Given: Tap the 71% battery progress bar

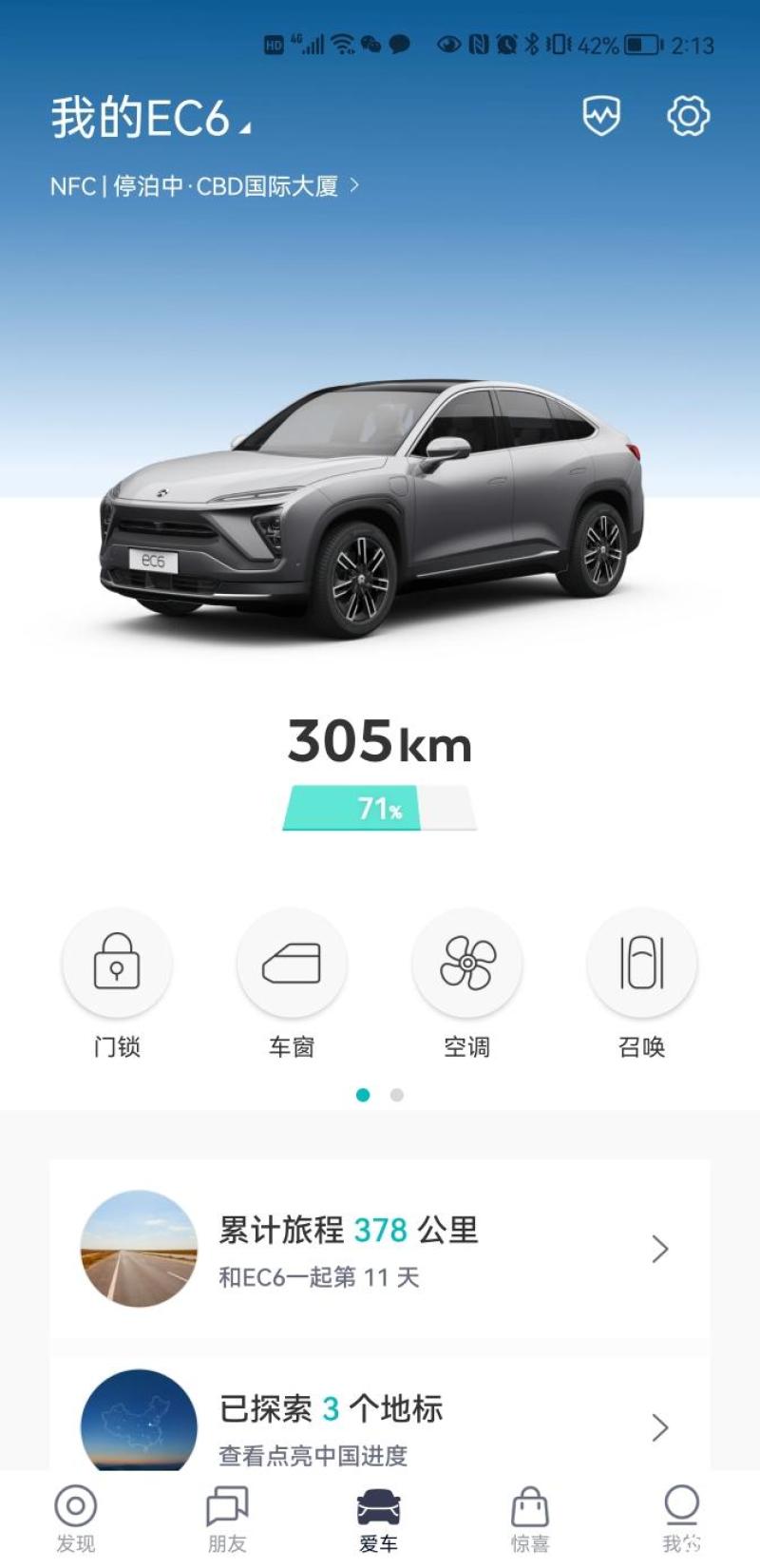Looking at the screenshot, I should [x=380, y=810].
